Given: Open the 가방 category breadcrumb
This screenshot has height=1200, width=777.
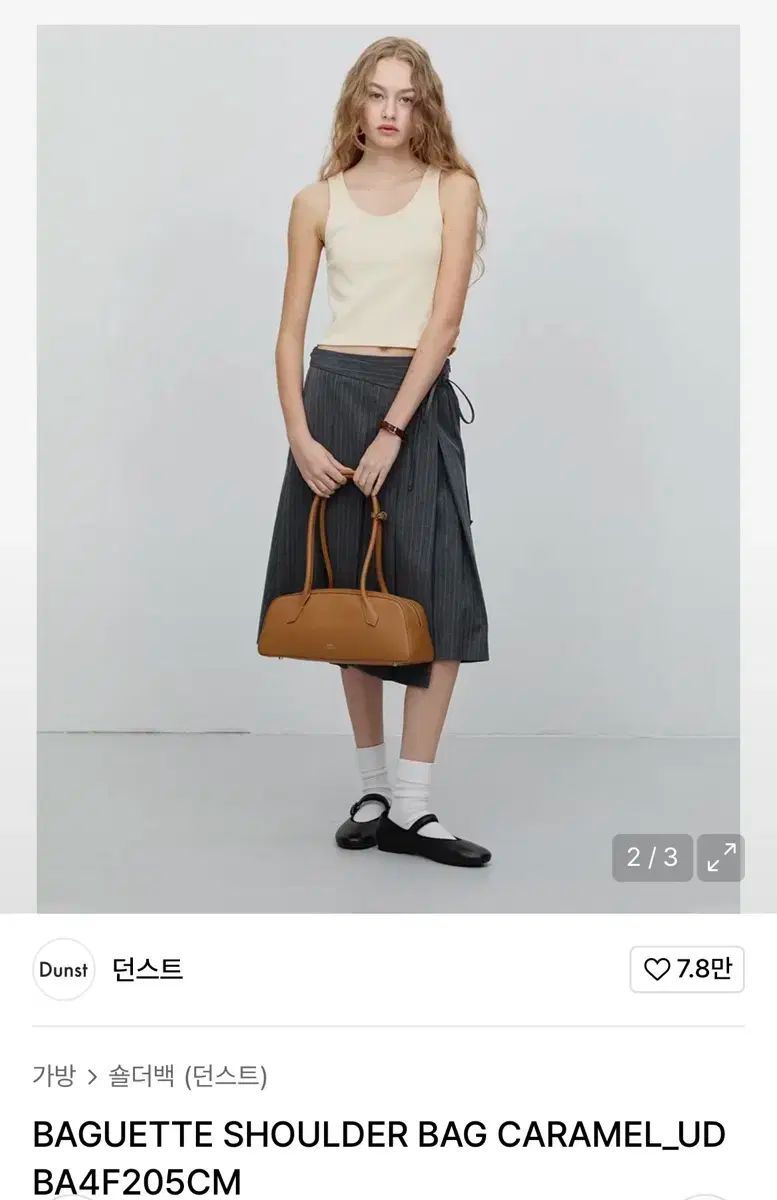Looking at the screenshot, I should click(53, 1076).
